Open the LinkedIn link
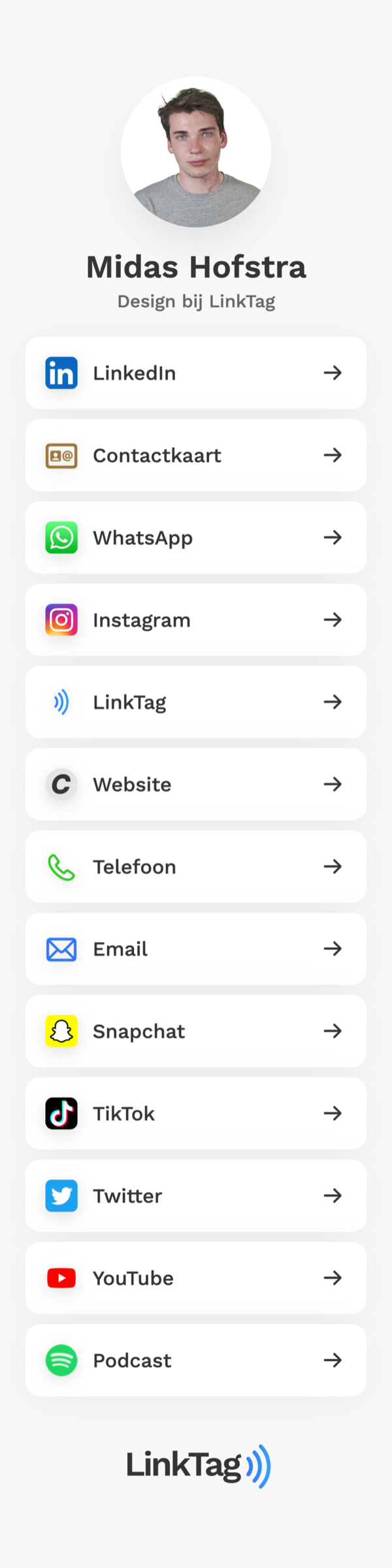This screenshot has width=392, height=1568. click(x=196, y=373)
